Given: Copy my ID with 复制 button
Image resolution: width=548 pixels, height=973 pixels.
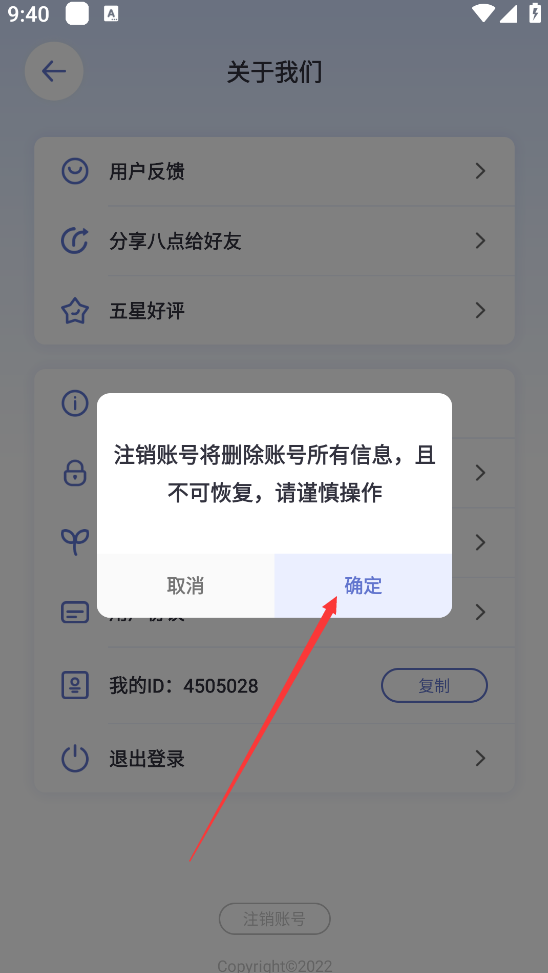Looking at the screenshot, I should 434,686.
